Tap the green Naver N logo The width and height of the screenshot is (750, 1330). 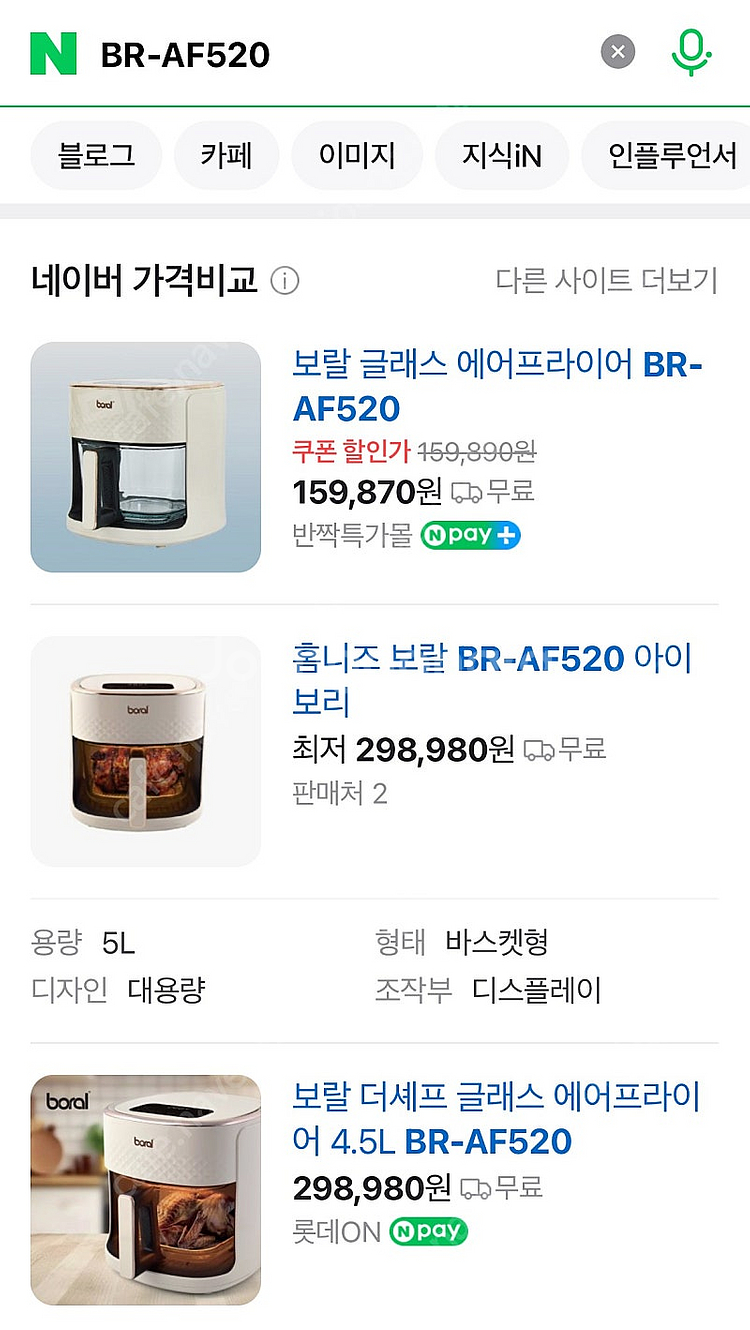(53, 53)
